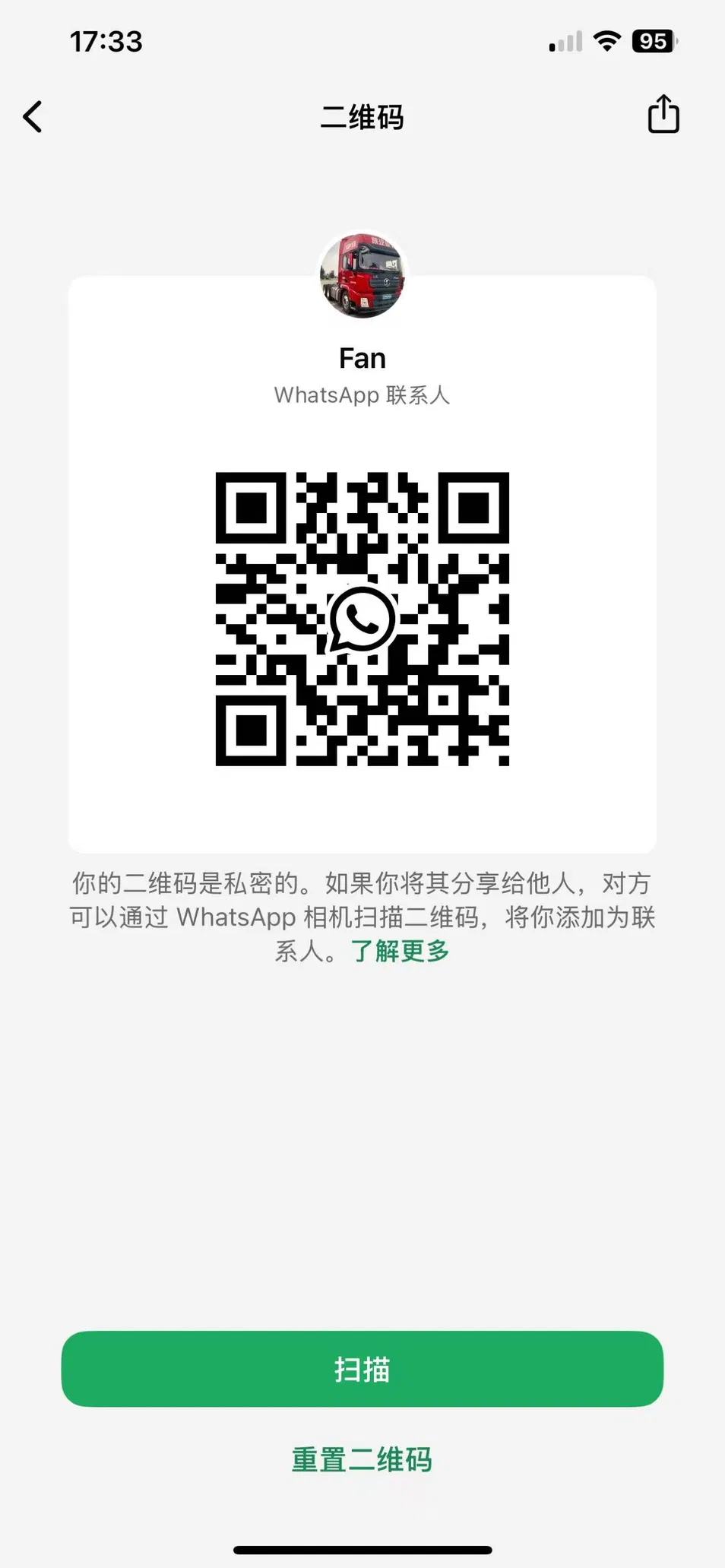Tap the Wi-Fi icon in the status bar
Screen dimensions: 725x1568
click(x=606, y=42)
